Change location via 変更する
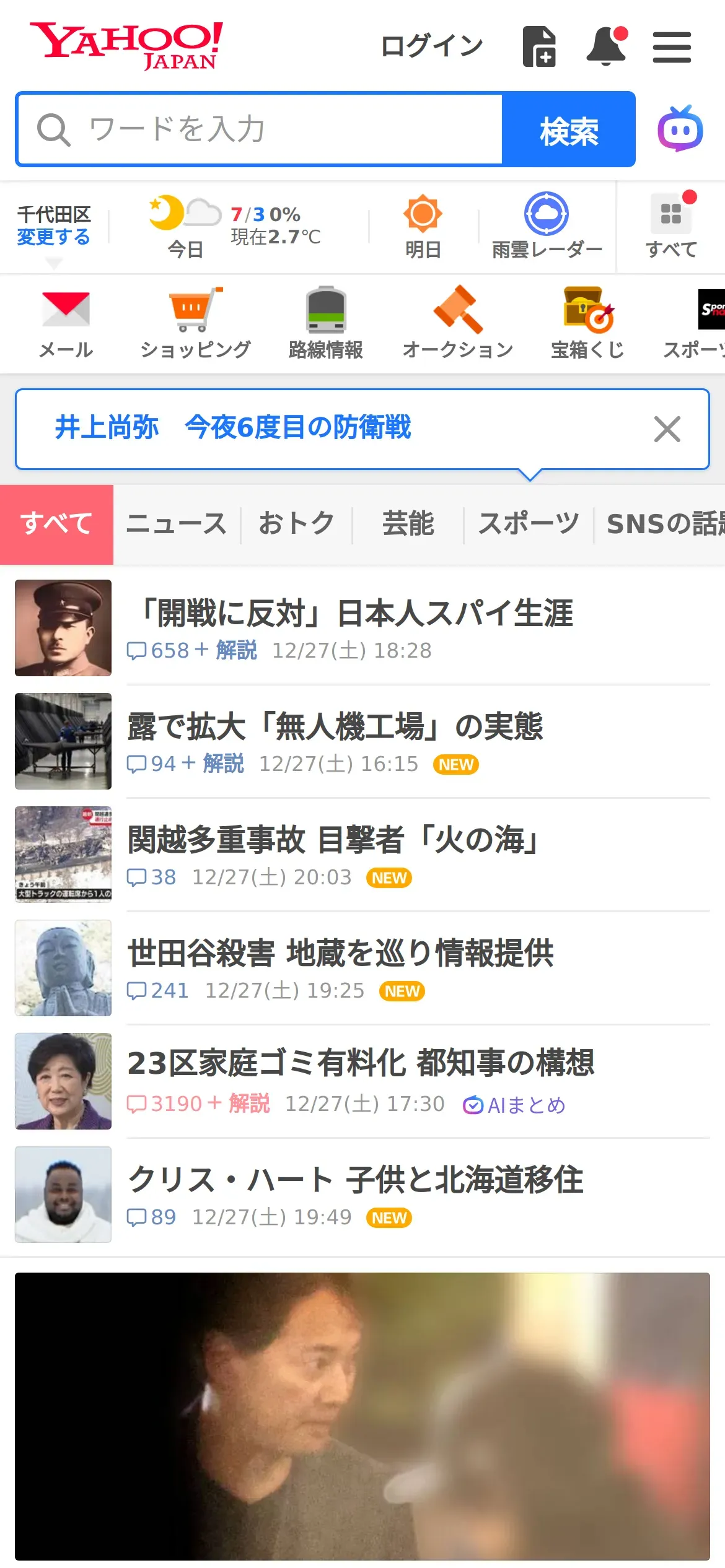 53,237
